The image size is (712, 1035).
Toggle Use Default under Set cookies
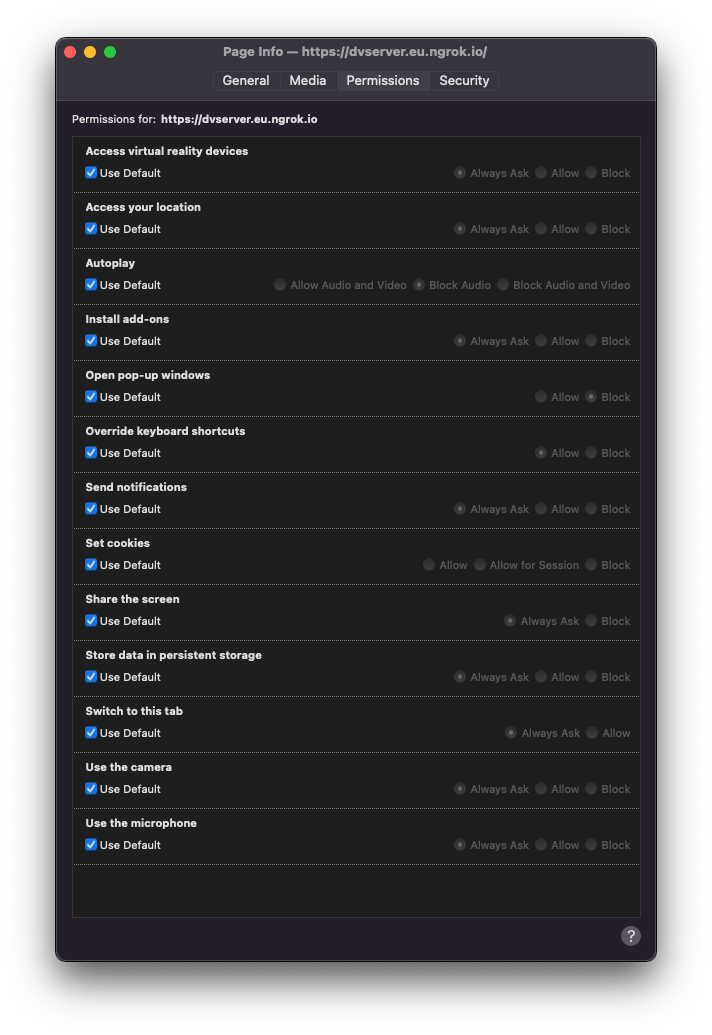click(x=91, y=565)
